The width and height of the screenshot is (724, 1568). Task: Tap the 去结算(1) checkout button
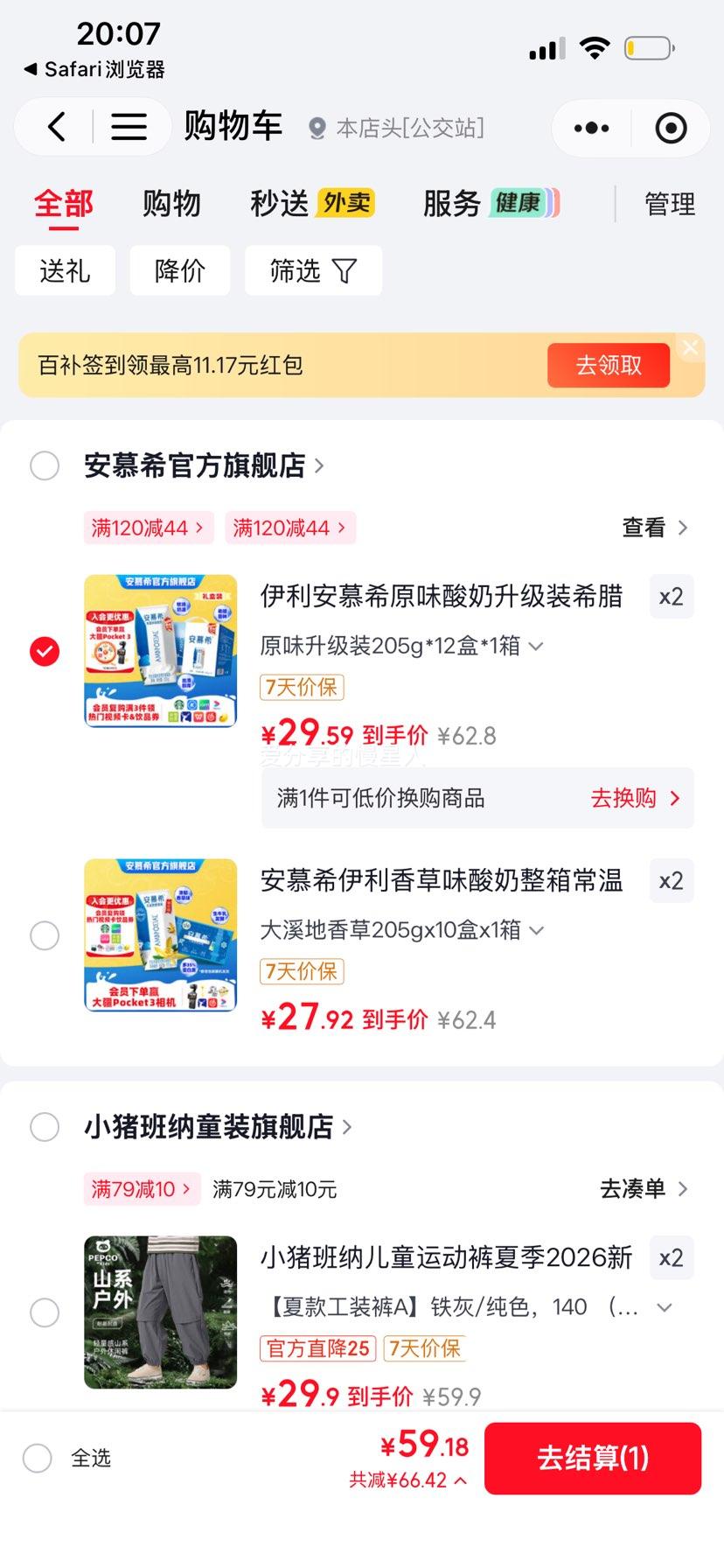pyautogui.click(x=593, y=1459)
